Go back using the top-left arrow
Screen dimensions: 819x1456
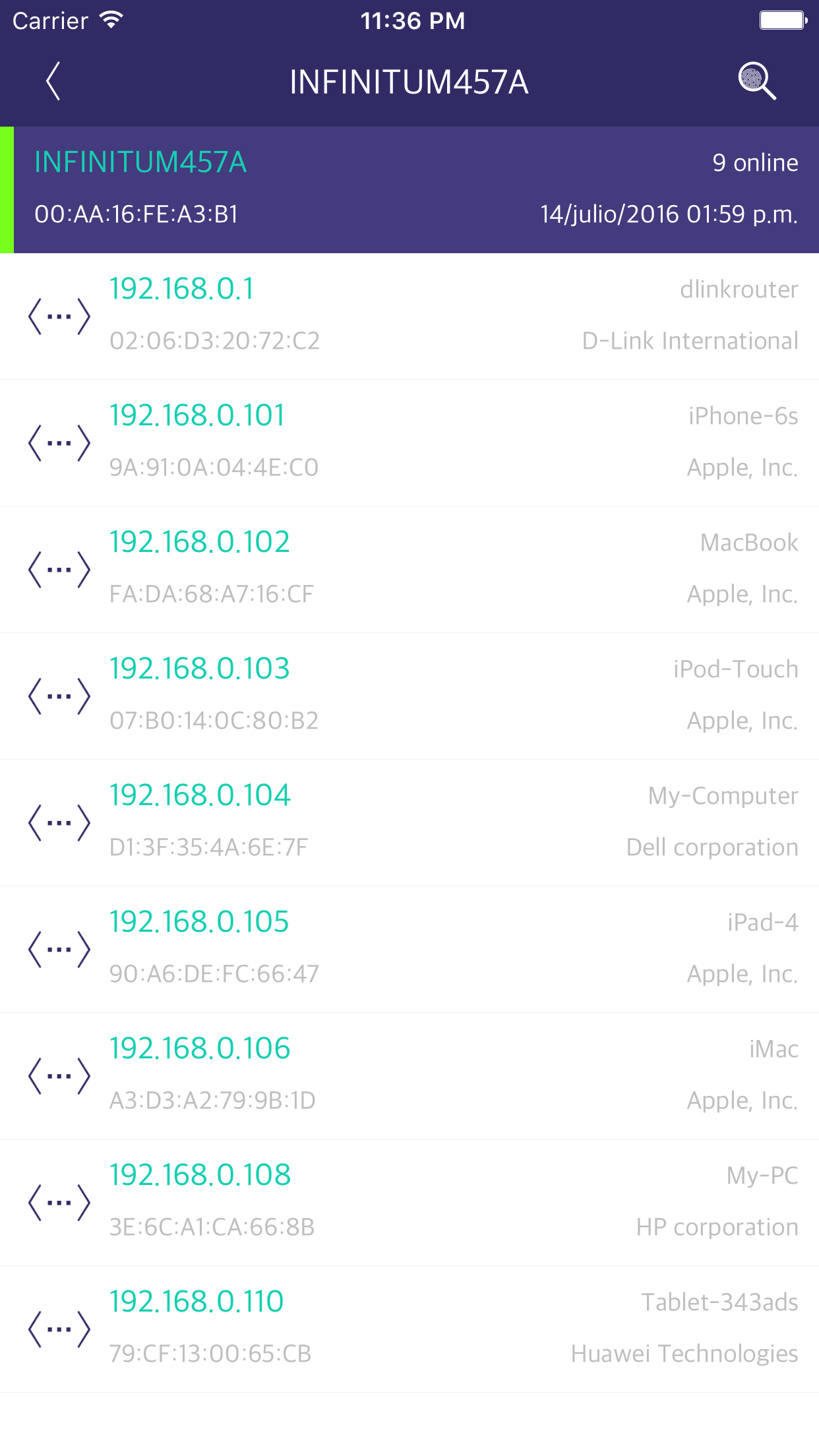coord(53,81)
